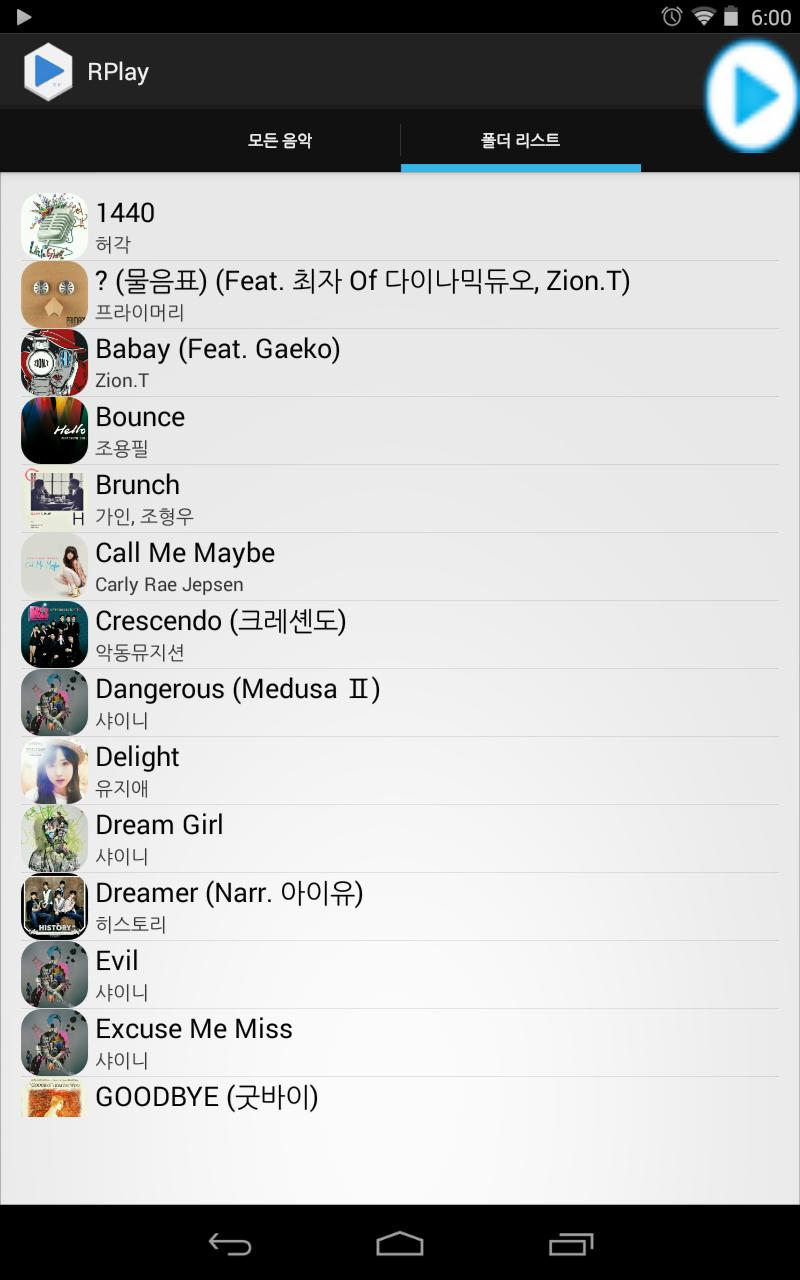Select the 폴더 리스트 tab
The height and width of the screenshot is (1280, 800).
tap(520, 140)
